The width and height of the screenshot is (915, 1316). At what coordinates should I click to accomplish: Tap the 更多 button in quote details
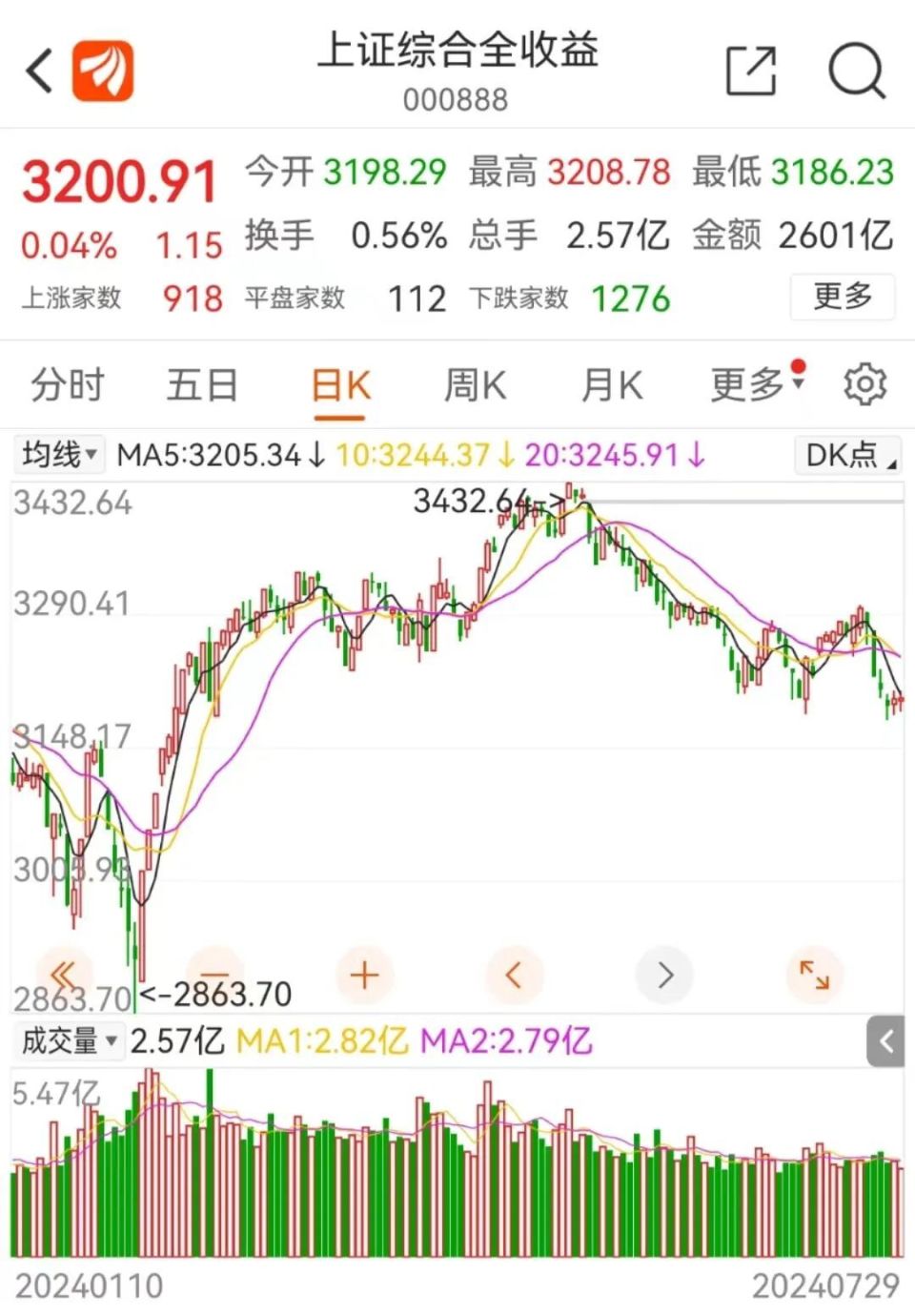843,297
